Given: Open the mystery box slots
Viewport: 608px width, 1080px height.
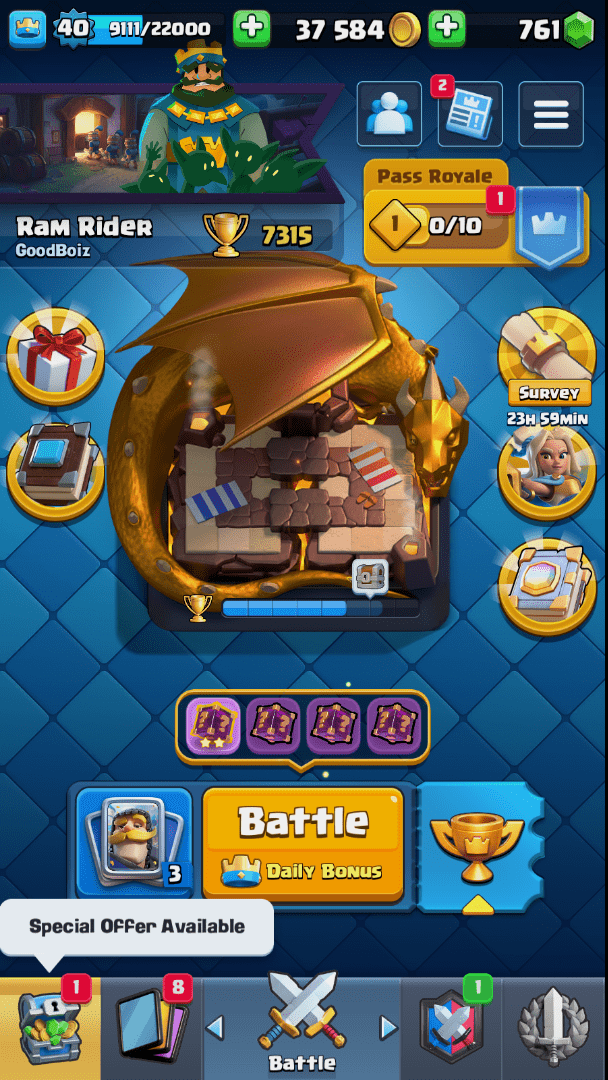Looking at the screenshot, I should [x=303, y=726].
